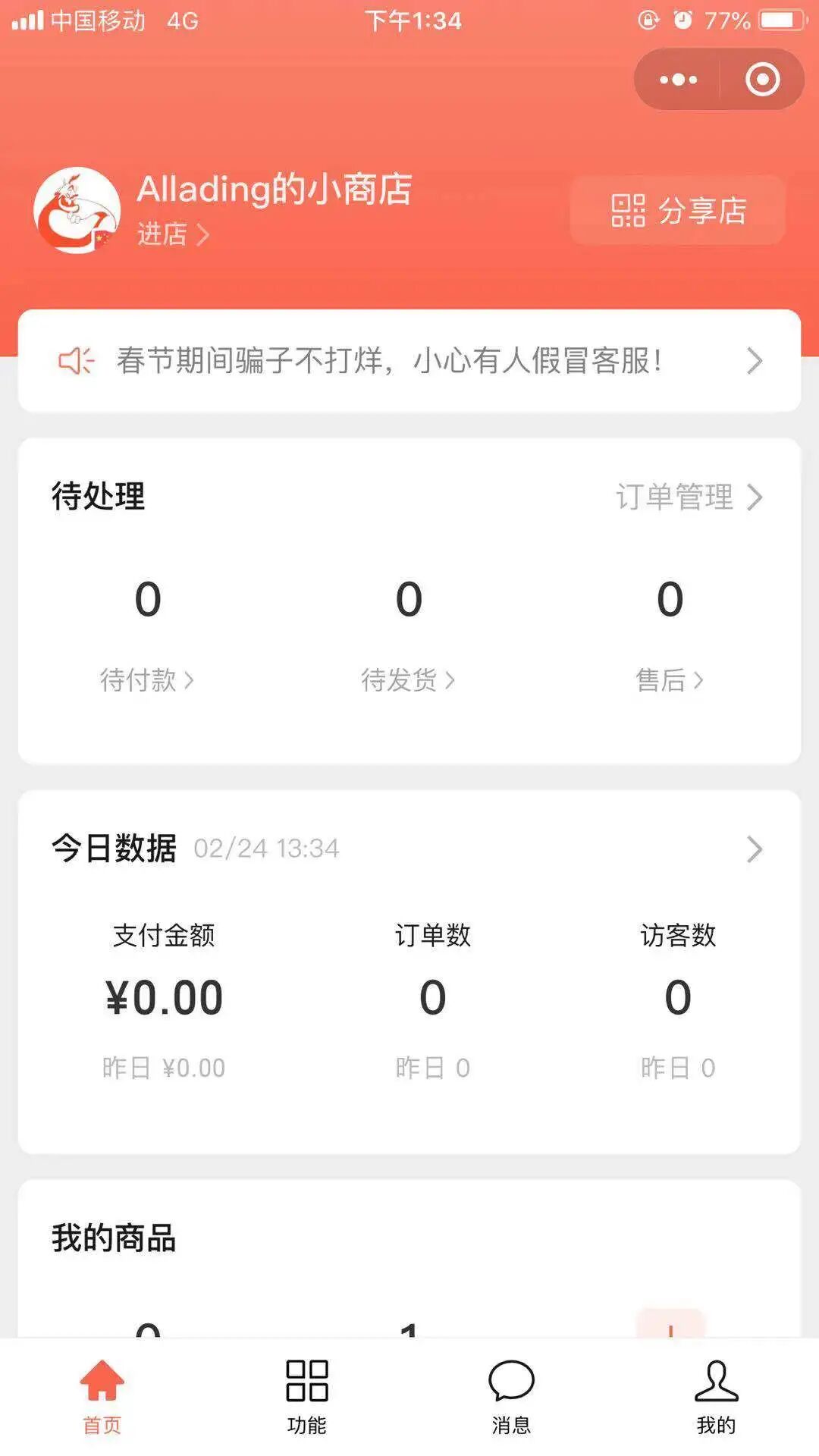Close the mini program with the circle icon
Screen dimensions: 819x1456
point(762,80)
